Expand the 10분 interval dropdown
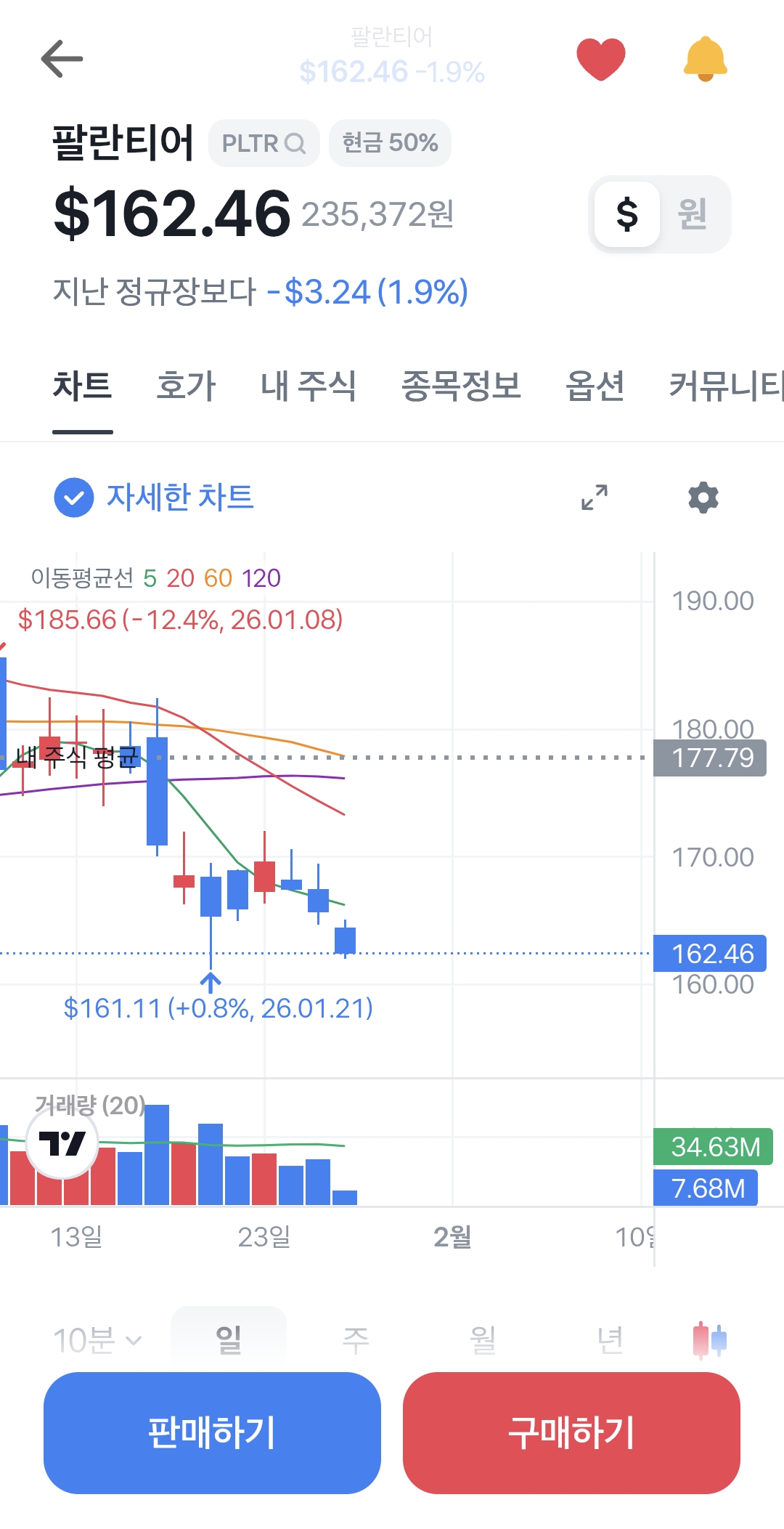 coord(97,1339)
